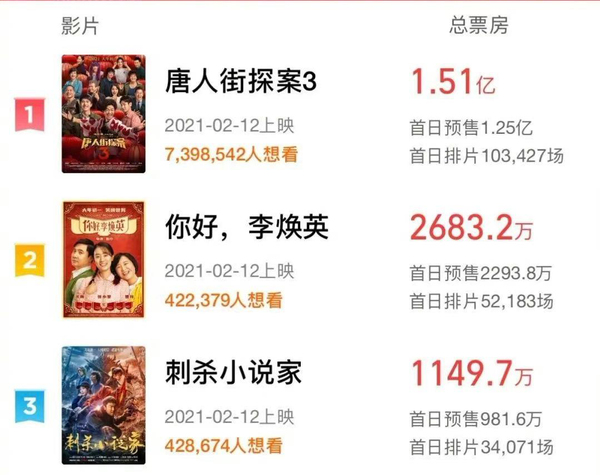Viewport: 600px width, 475px height.
Task: Open the movie 刺杀小说家
Action: pyautogui.click(x=232, y=373)
